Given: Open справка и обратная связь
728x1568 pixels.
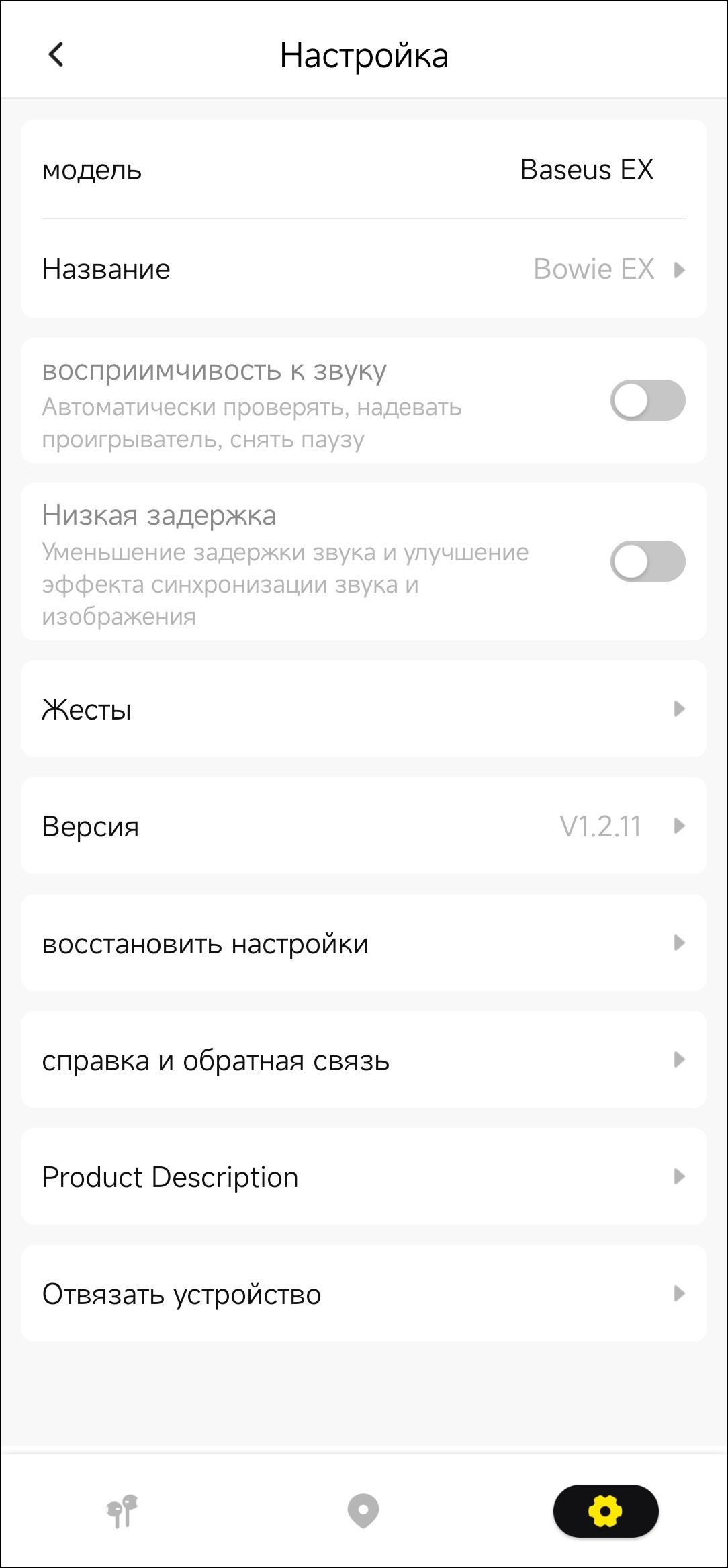Looking at the screenshot, I should click(363, 1059).
